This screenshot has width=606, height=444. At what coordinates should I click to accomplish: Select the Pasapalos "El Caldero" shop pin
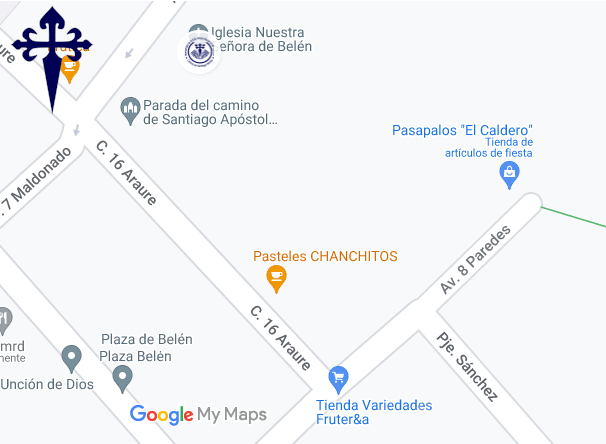[510, 175]
